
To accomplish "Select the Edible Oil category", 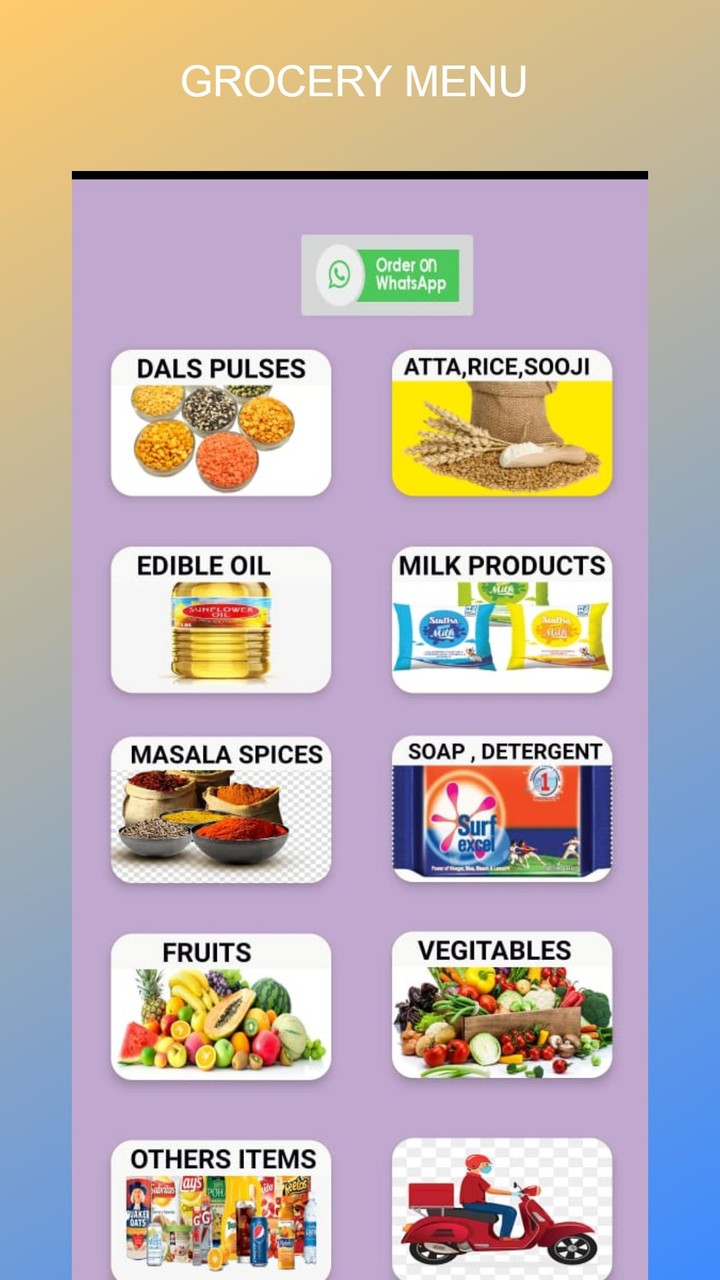I will (x=221, y=620).
